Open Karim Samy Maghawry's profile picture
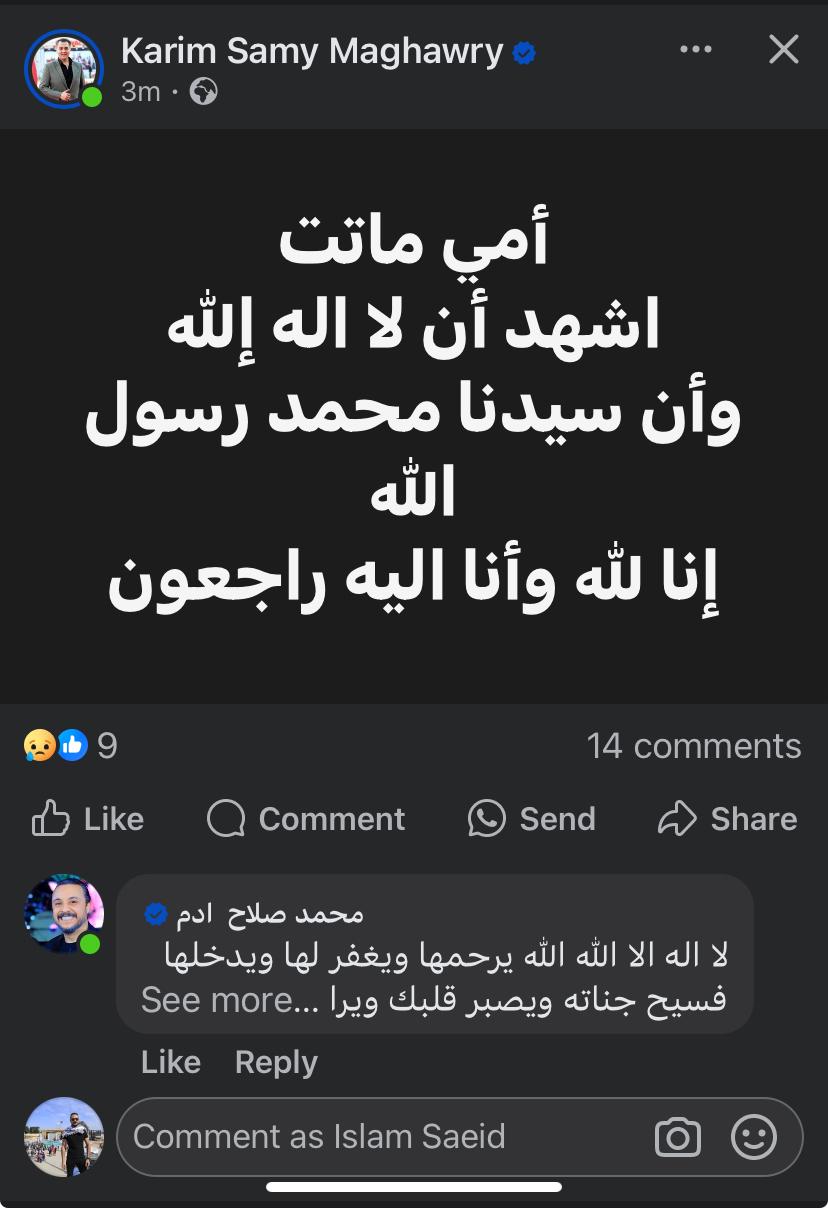This screenshot has height=1208, width=828. (64, 69)
